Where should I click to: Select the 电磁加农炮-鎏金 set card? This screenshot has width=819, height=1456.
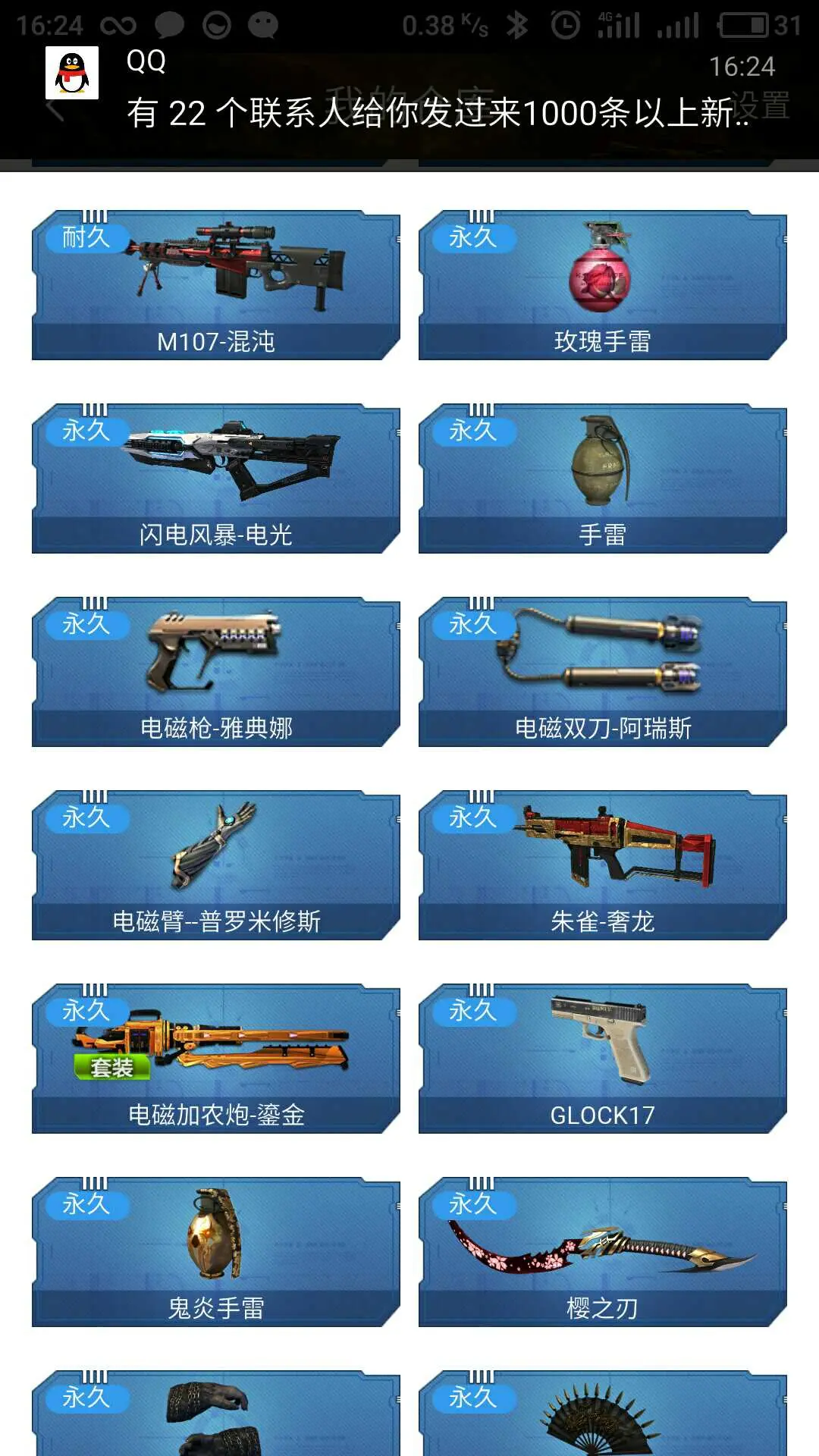pos(216,1059)
